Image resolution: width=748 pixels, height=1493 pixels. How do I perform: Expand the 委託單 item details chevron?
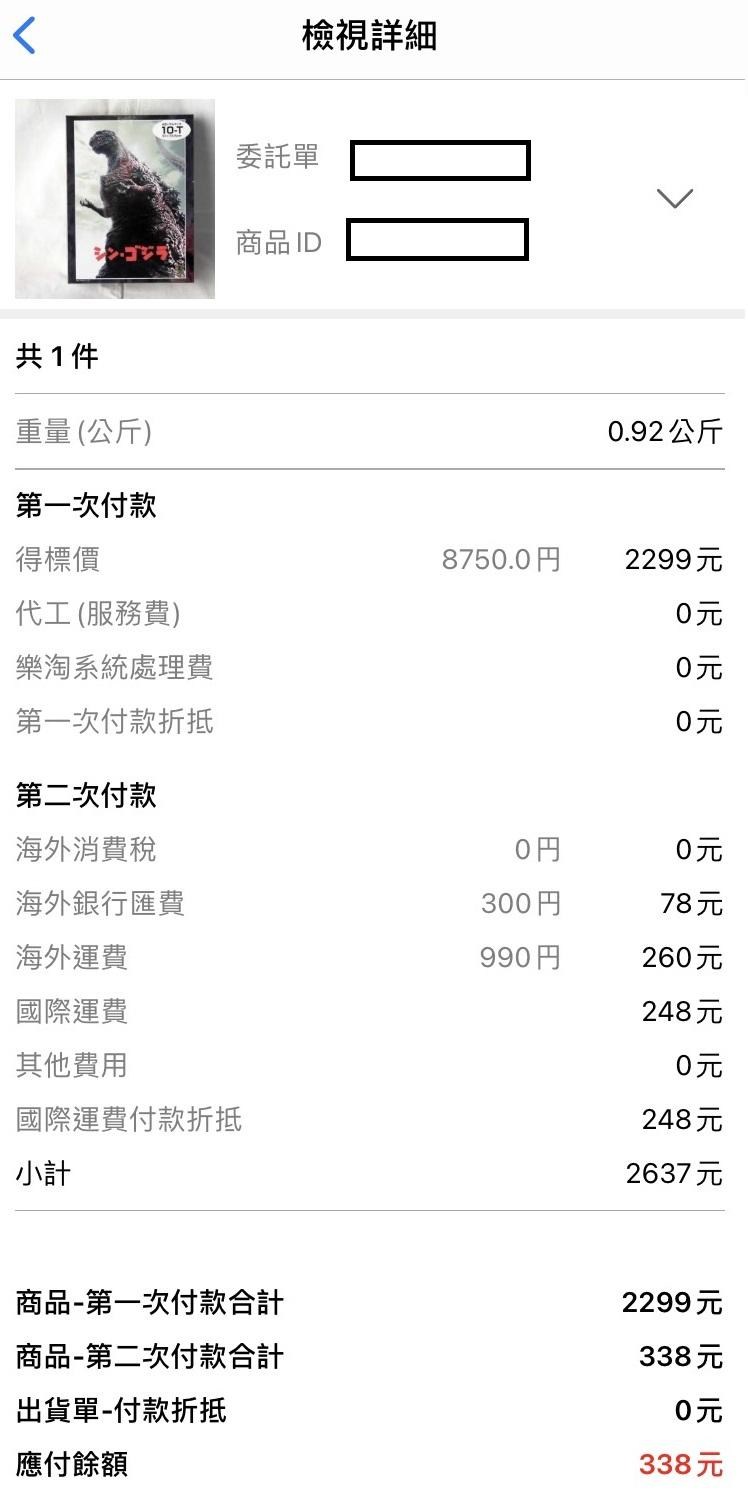675,199
